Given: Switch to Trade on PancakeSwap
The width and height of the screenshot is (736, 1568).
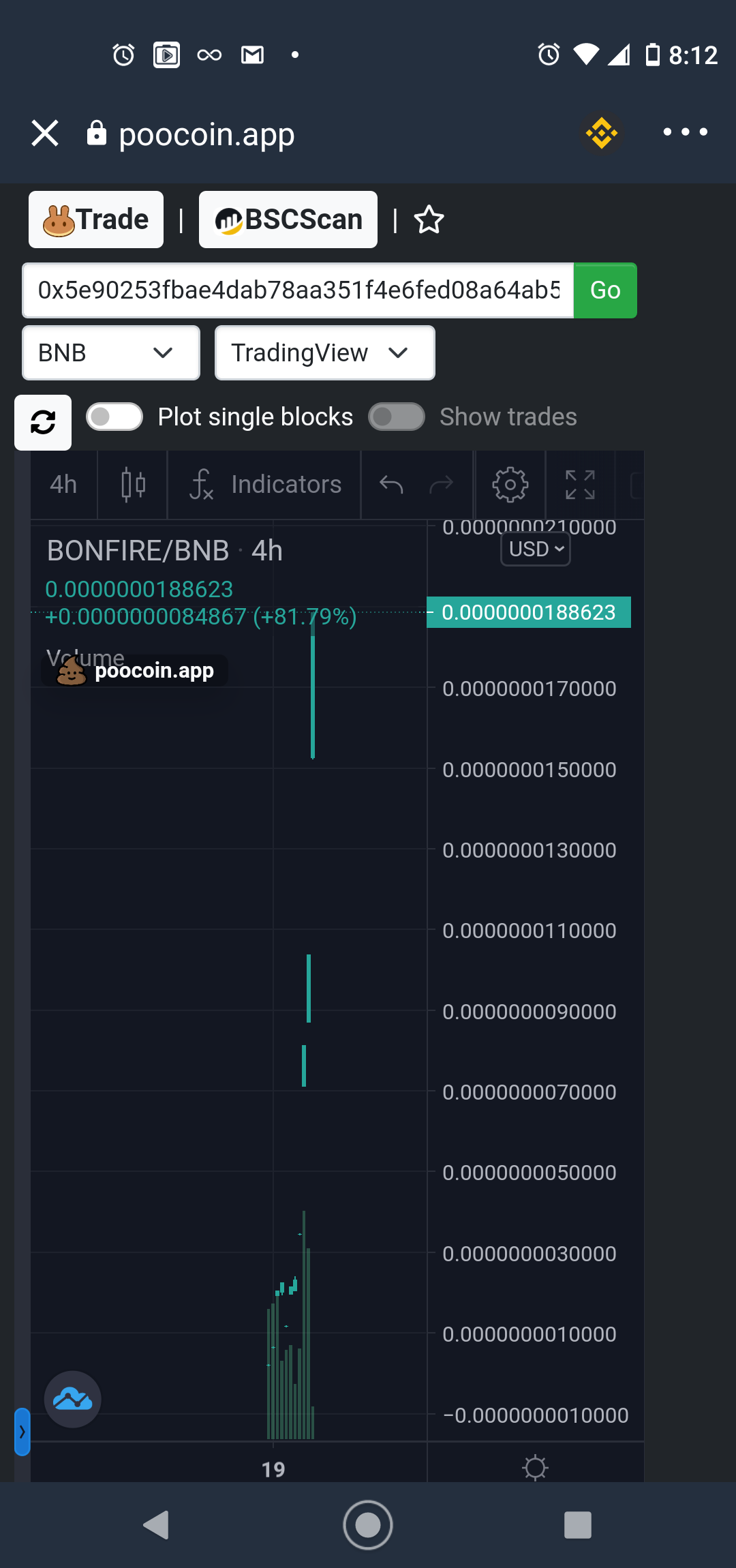Looking at the screenshot, I should [x=95, y=219].
